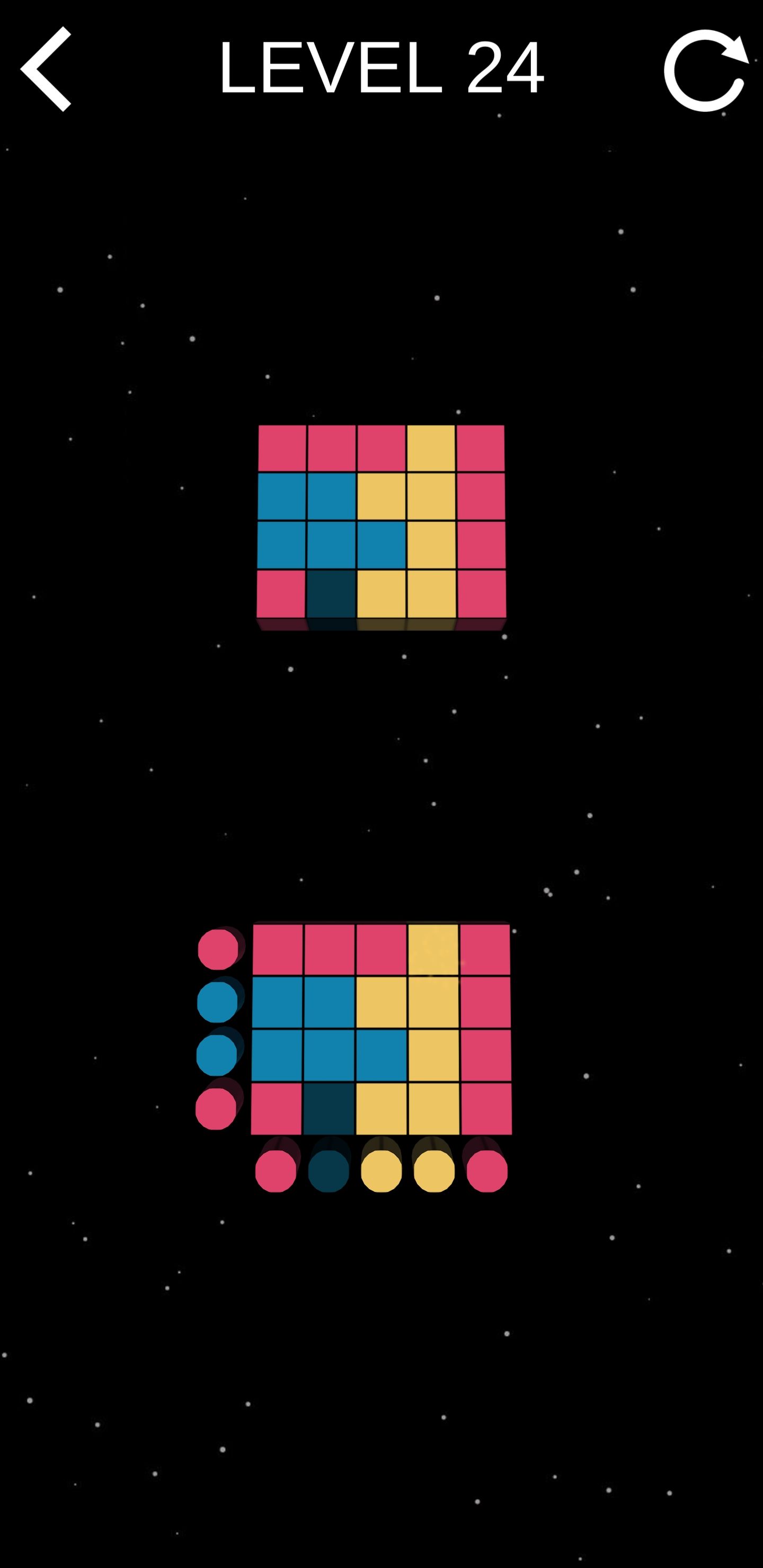Select the yellow circle under the fourth column
Screen dimensions: 763x1568
click(x=434, y=1171)
